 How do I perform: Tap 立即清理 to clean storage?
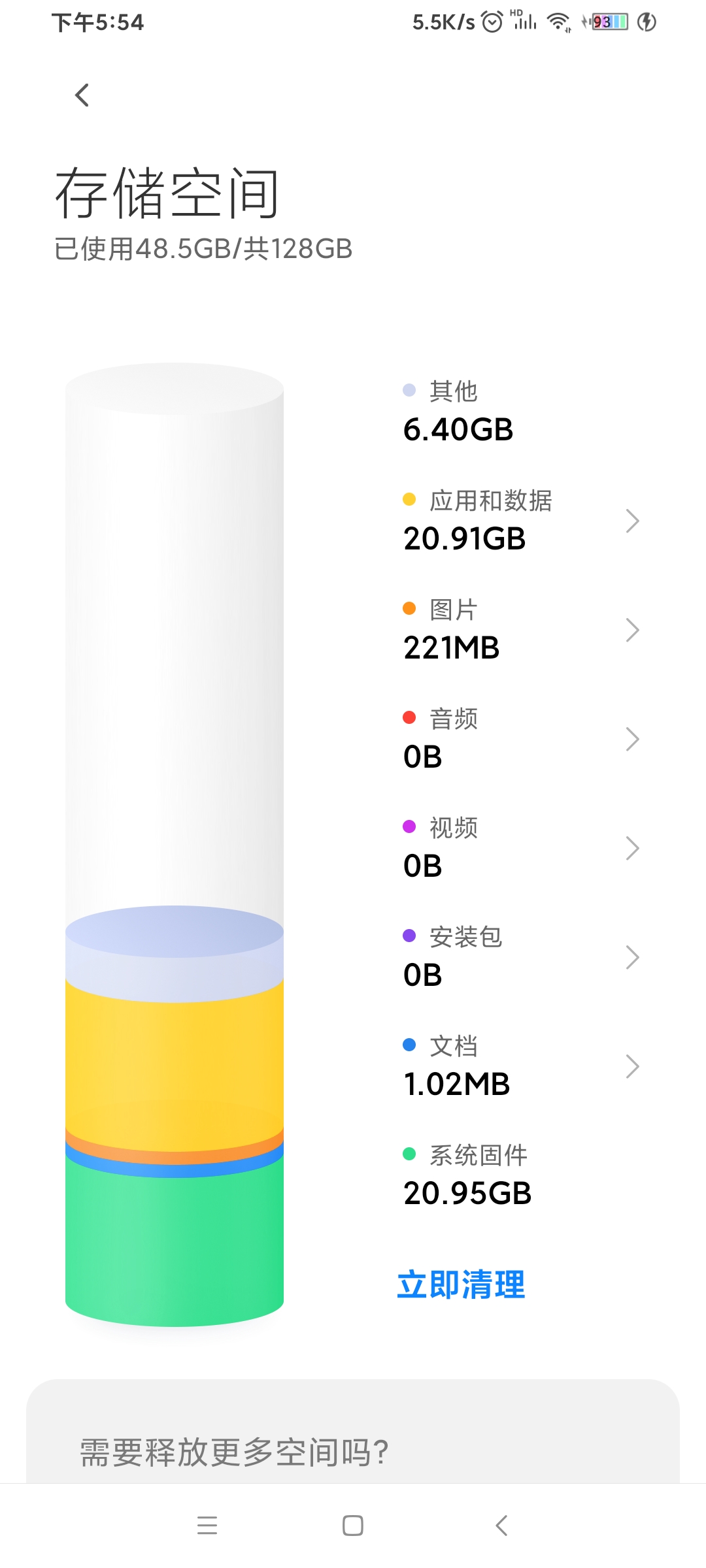[462, 1284]
